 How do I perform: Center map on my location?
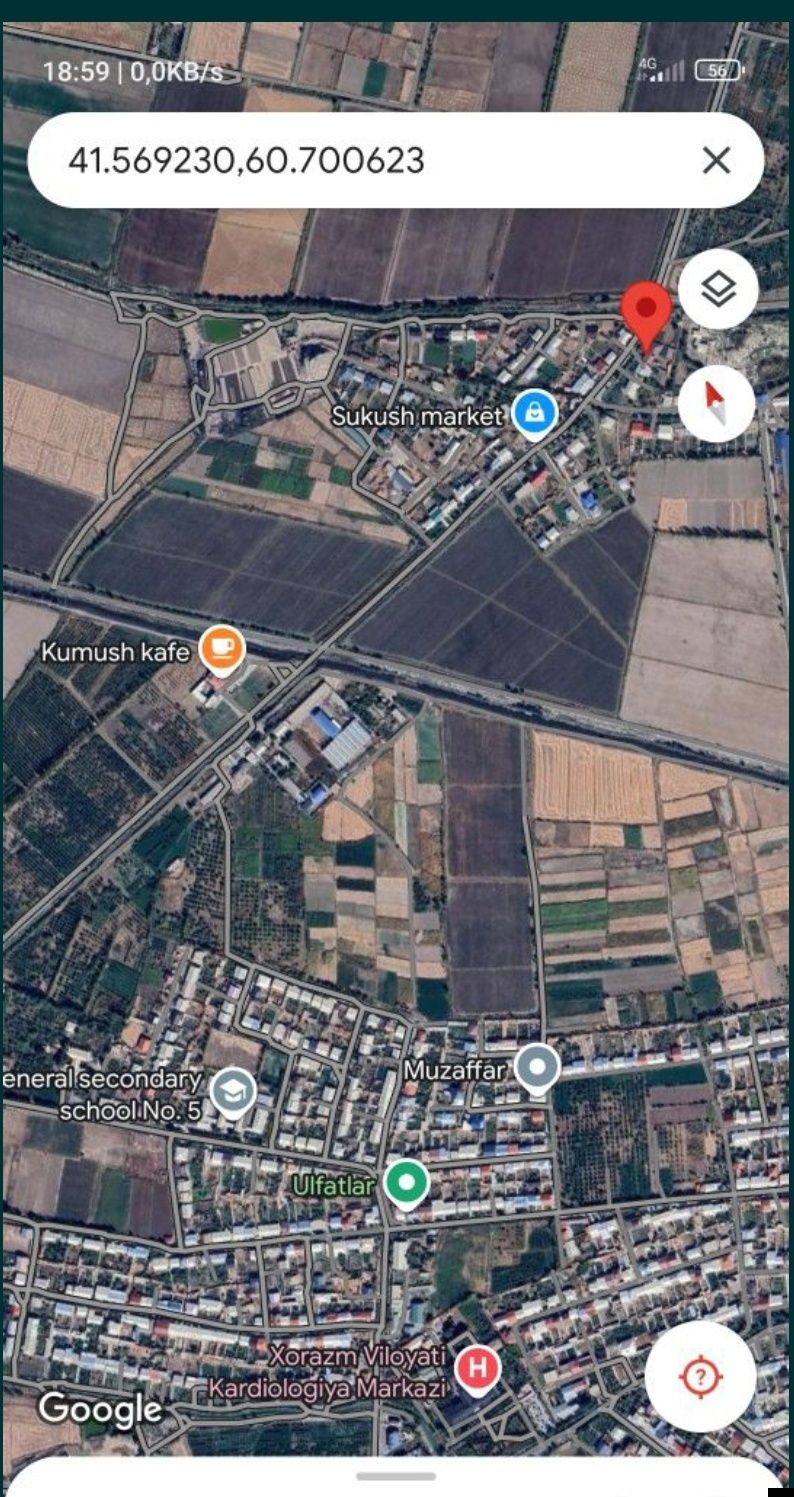coord(700,1377)
